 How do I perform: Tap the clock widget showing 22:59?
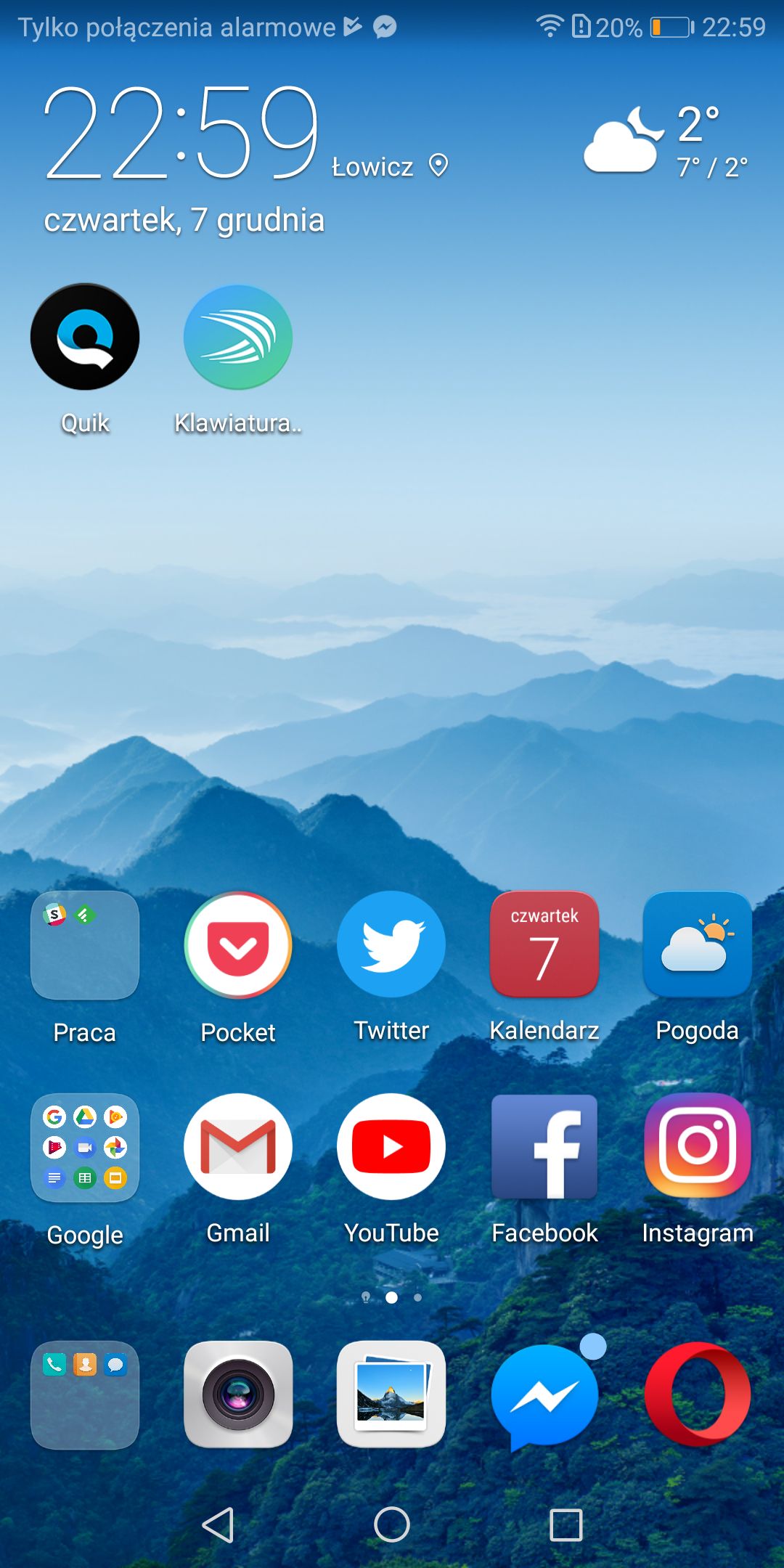pos(181,132)
